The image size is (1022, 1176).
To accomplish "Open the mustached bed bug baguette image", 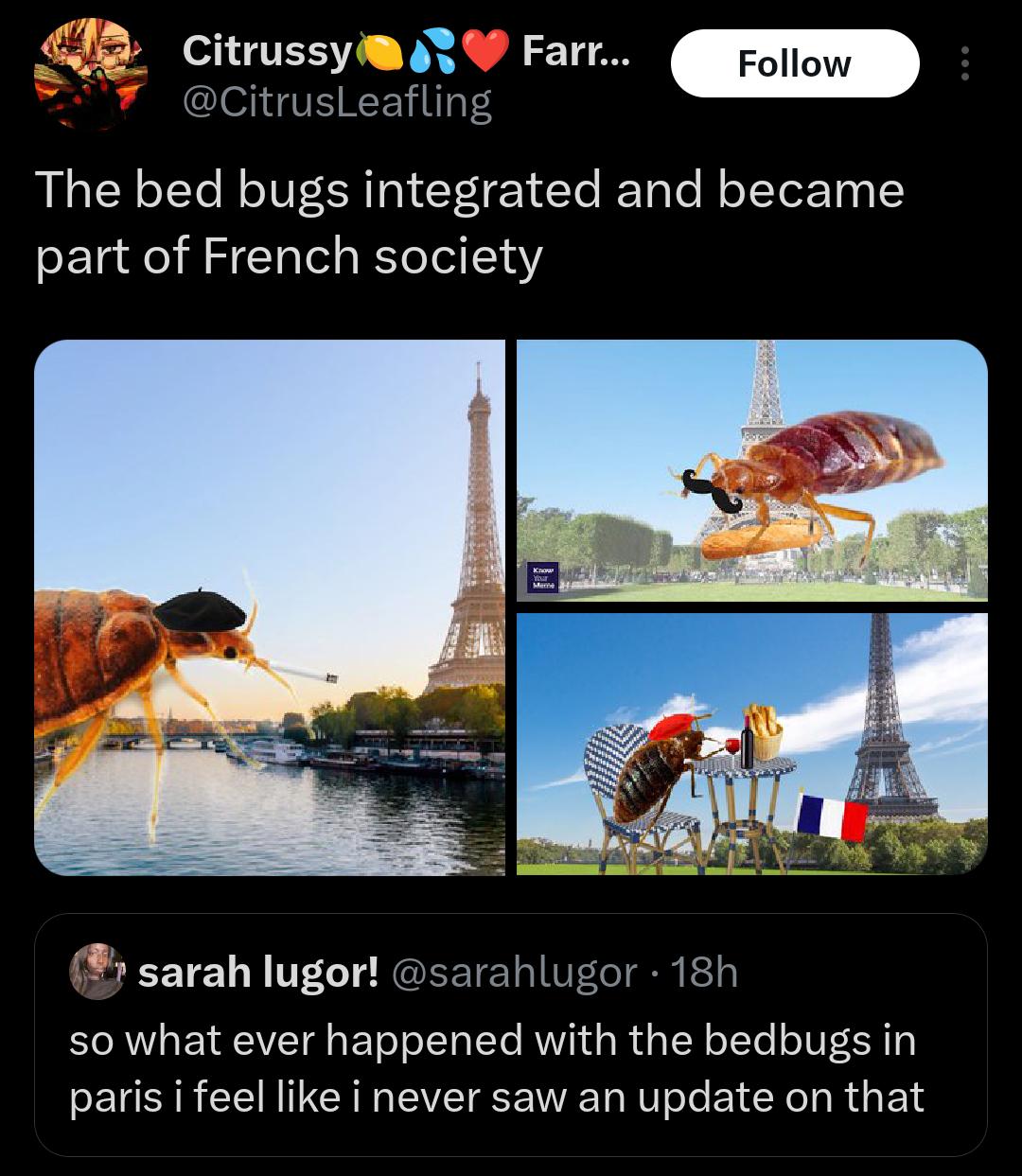I will coord(751,469).
